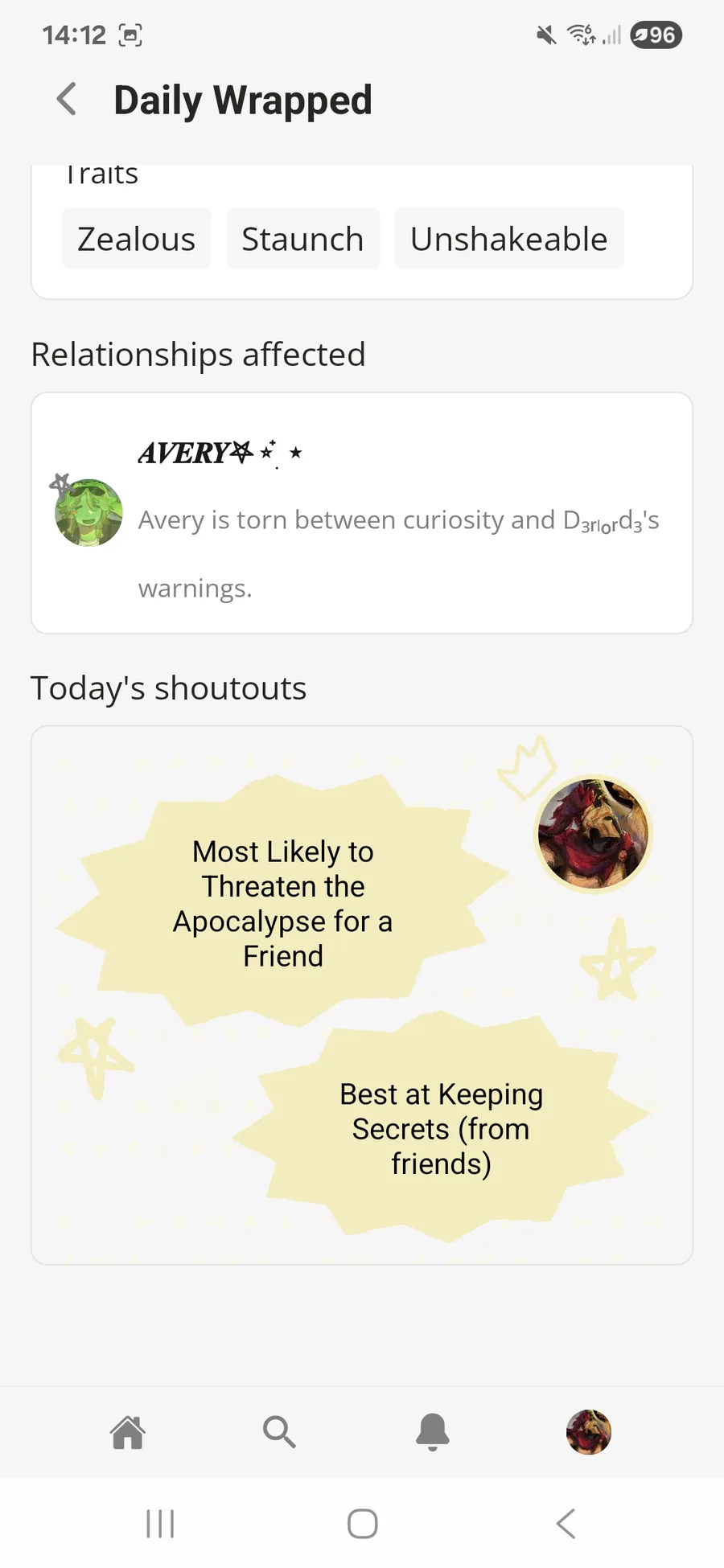
Task: Select the Zealous trait chip
Action: pos(137,239)
